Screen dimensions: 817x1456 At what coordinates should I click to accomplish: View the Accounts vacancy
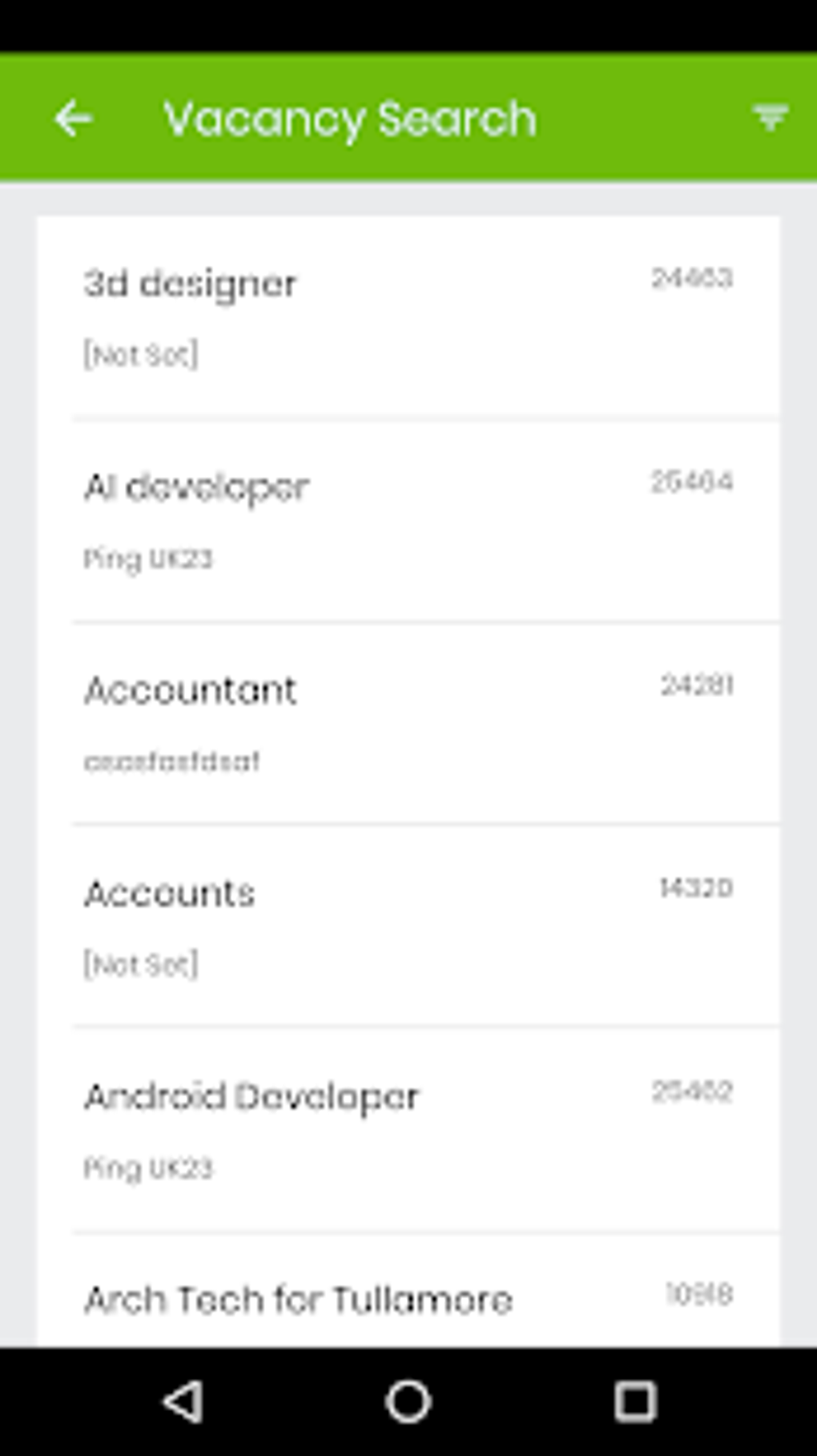click(x=408, y=926)
